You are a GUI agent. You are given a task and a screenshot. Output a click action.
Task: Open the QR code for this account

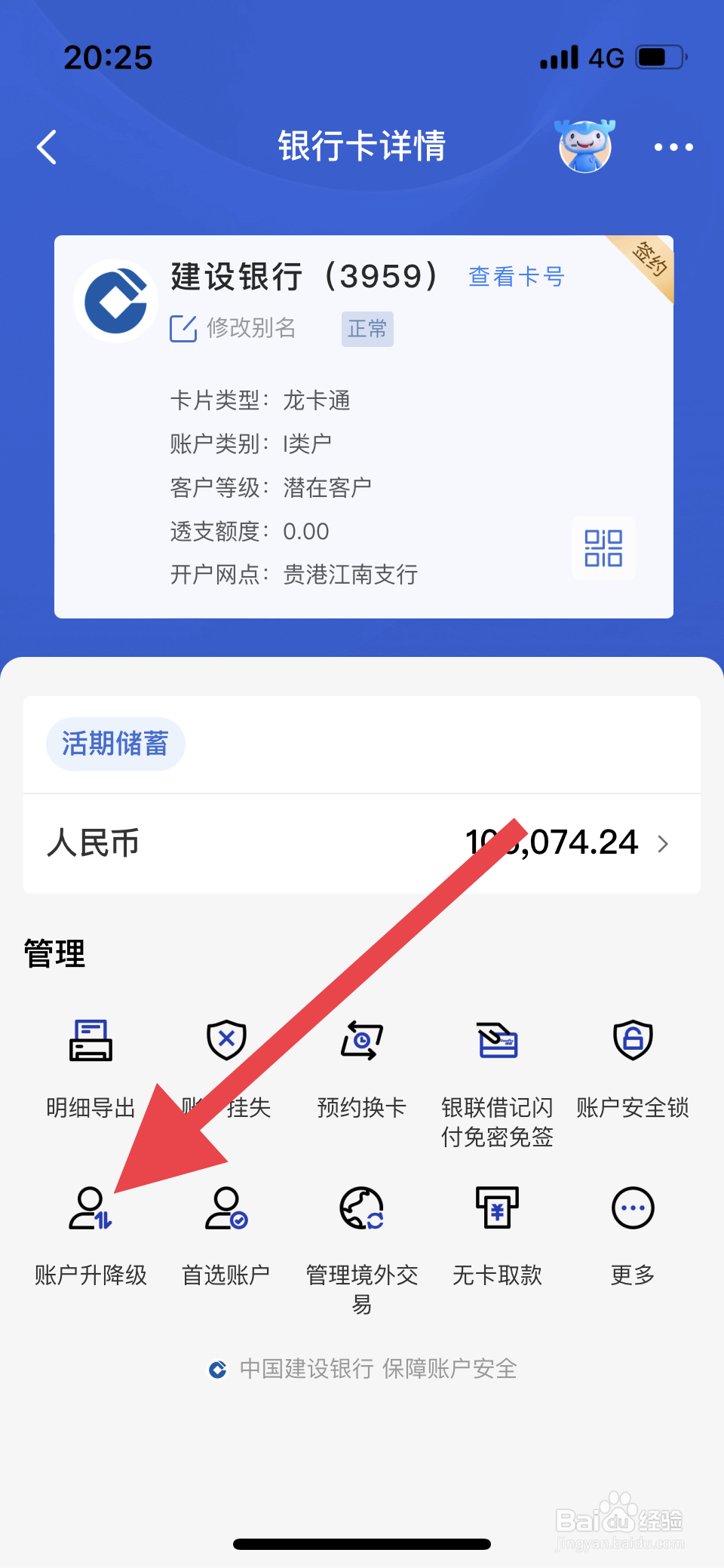[x=603, y=549]
